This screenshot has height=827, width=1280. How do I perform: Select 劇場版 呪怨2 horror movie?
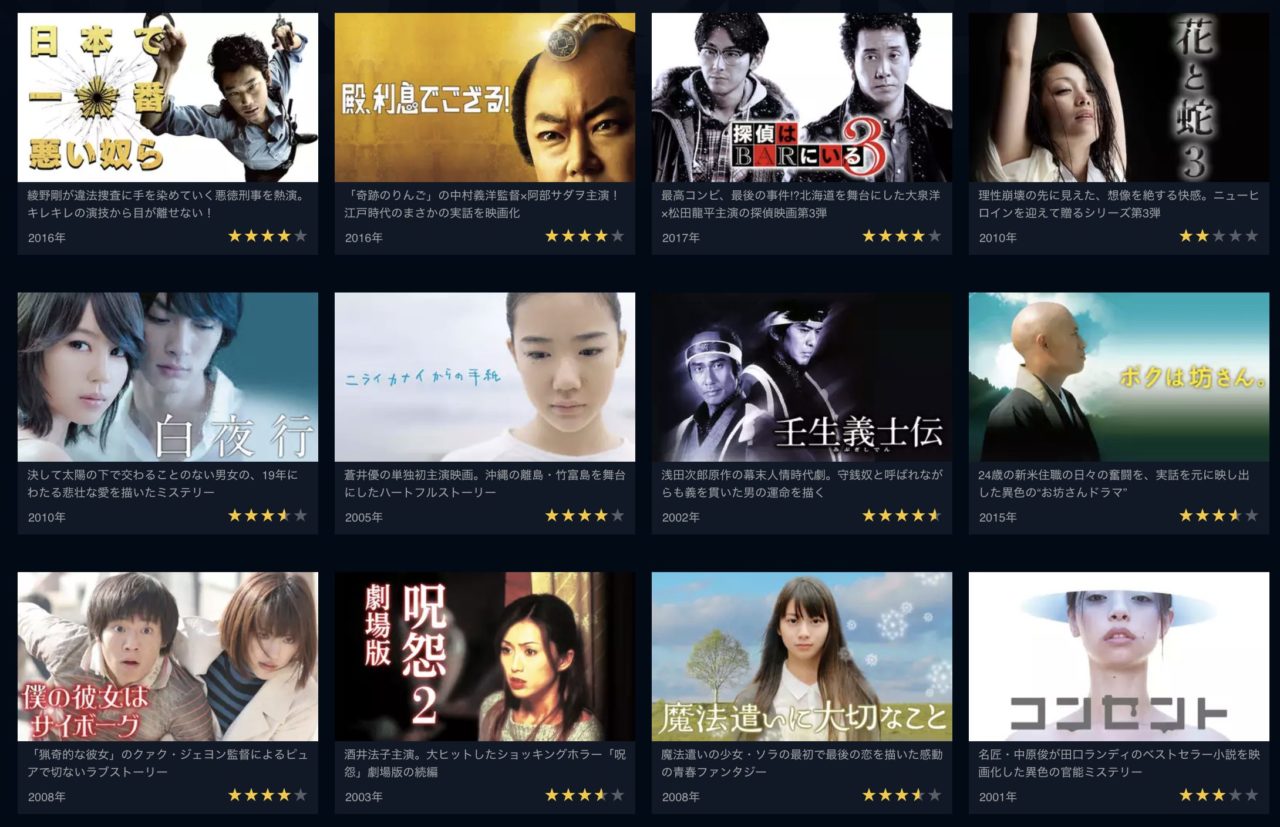click(x=485, y=656)
